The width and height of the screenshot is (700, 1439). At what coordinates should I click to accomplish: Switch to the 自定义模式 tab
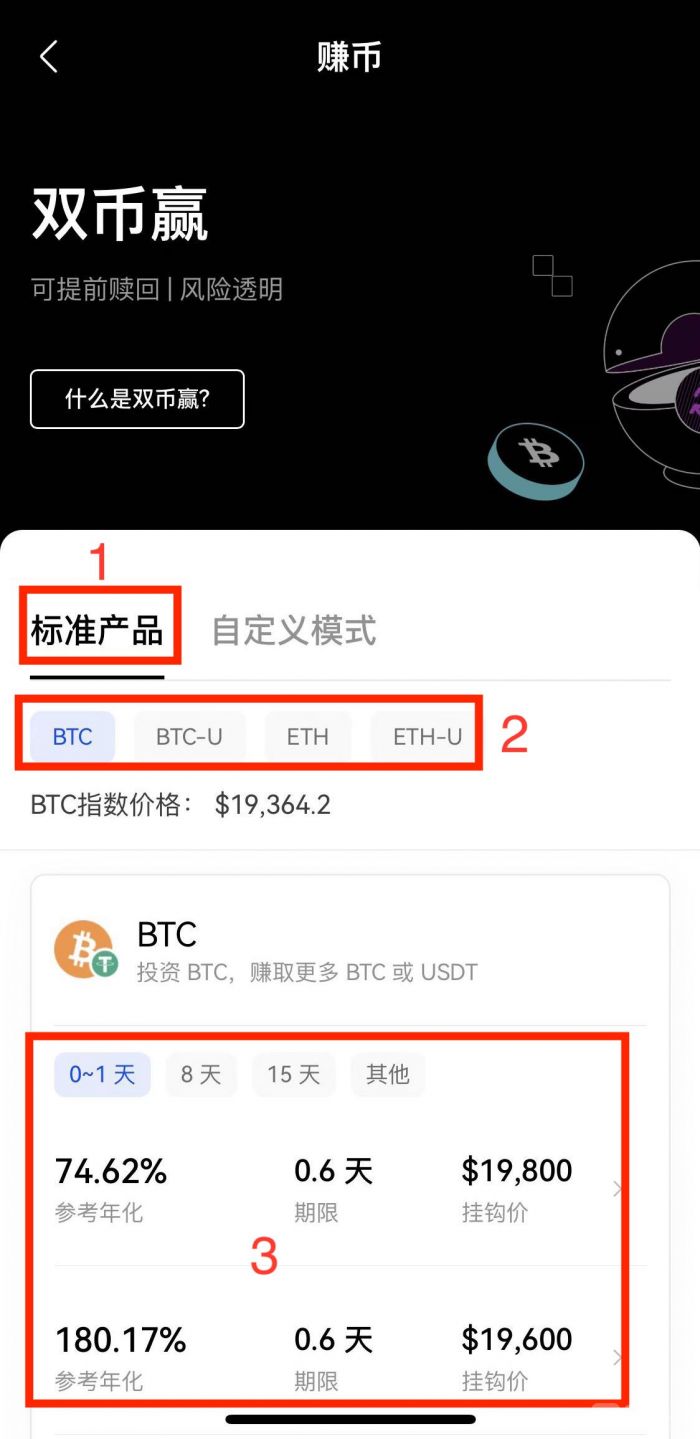pos(294,631)
